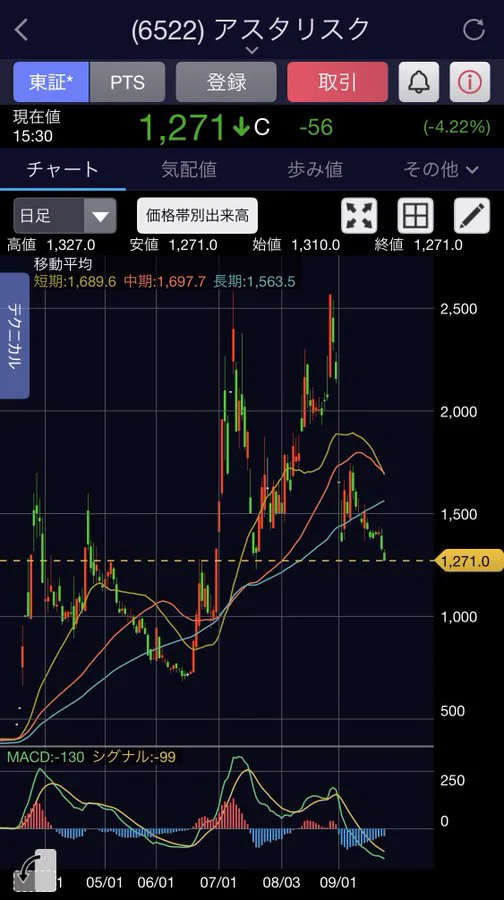Screen dimensions: 504x900
Task: Refresh the stock quote
Action: (x=474, y=29)
